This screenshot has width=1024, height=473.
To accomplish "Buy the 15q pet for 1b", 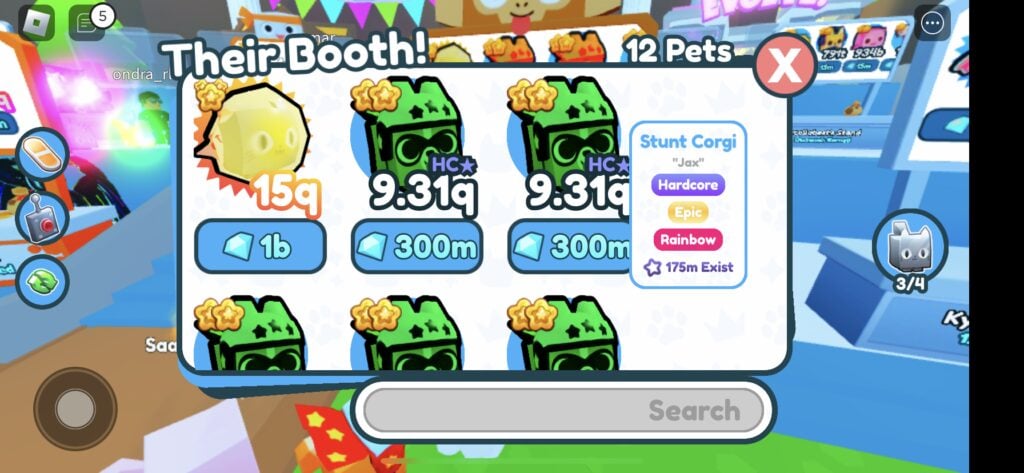I will click(259, 246).
